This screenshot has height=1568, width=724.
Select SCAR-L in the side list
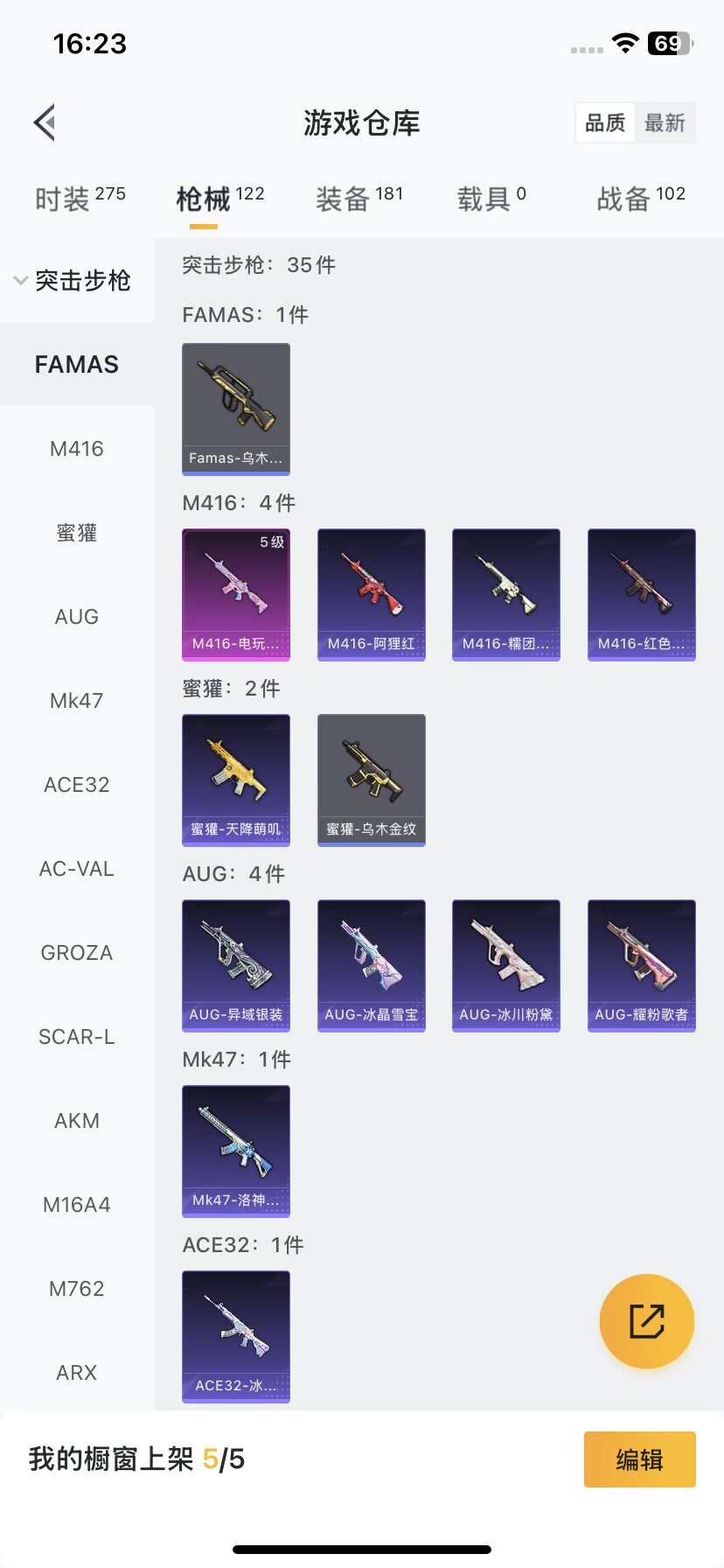pyautogui.click(x=76, y=1037)
